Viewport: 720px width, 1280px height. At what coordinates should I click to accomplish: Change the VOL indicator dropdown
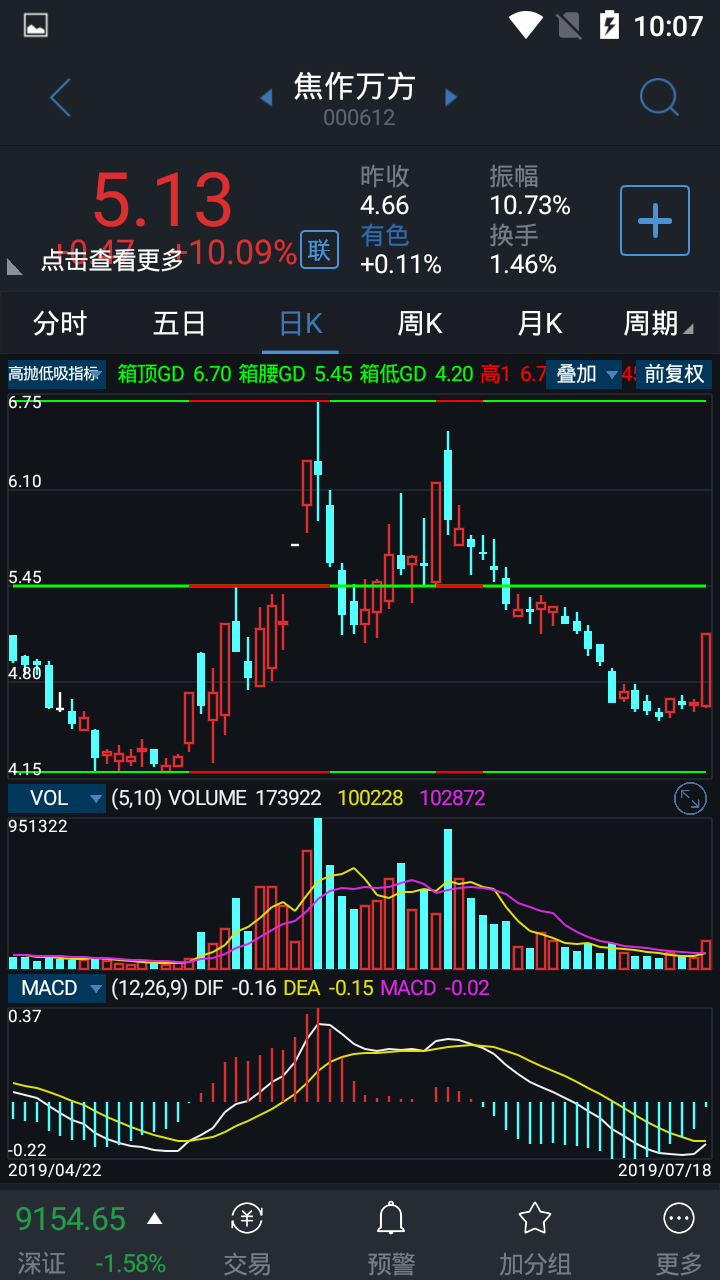[57, 798]
